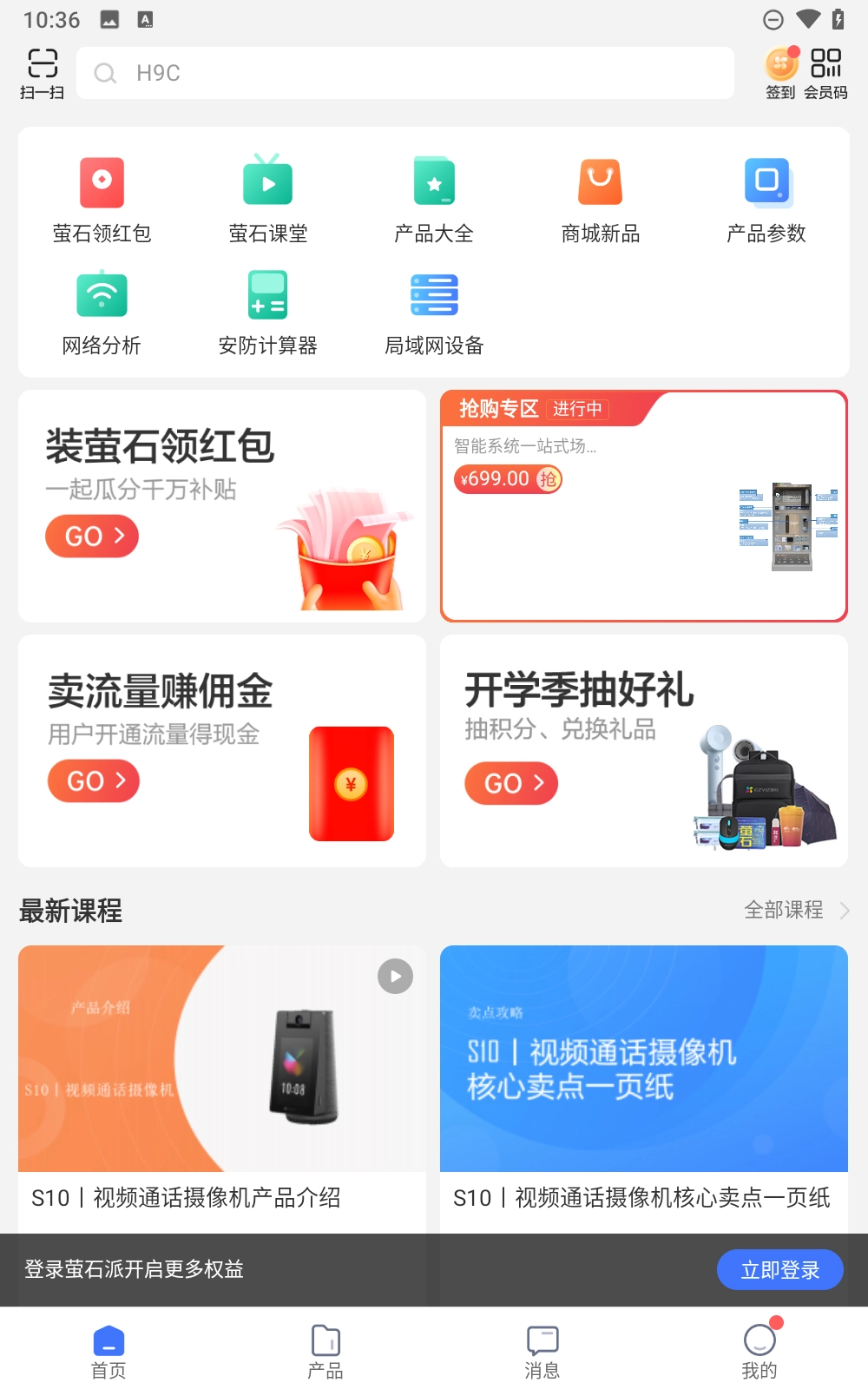The height and width of the screenshot is (1389, 868).
Task: Show the 会员码 member code
Action: point(825,73)
